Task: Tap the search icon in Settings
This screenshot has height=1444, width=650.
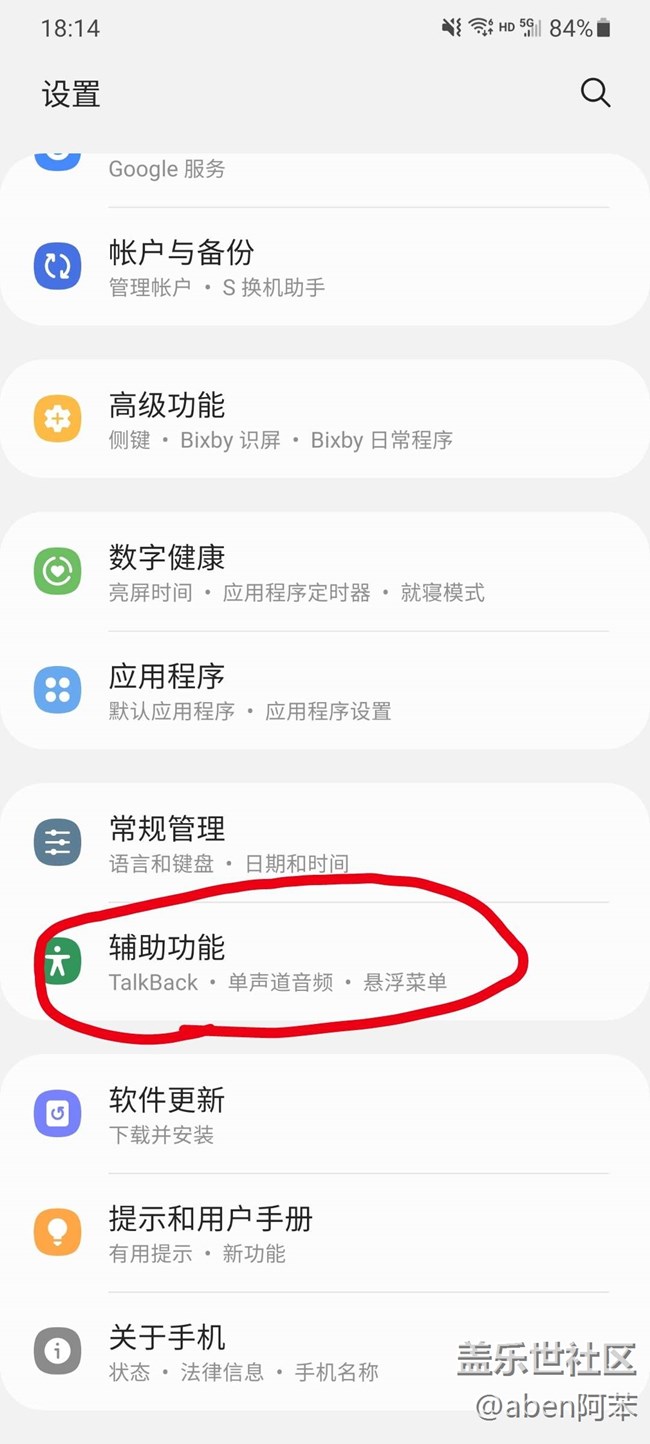Action: [x=595, y=93]
